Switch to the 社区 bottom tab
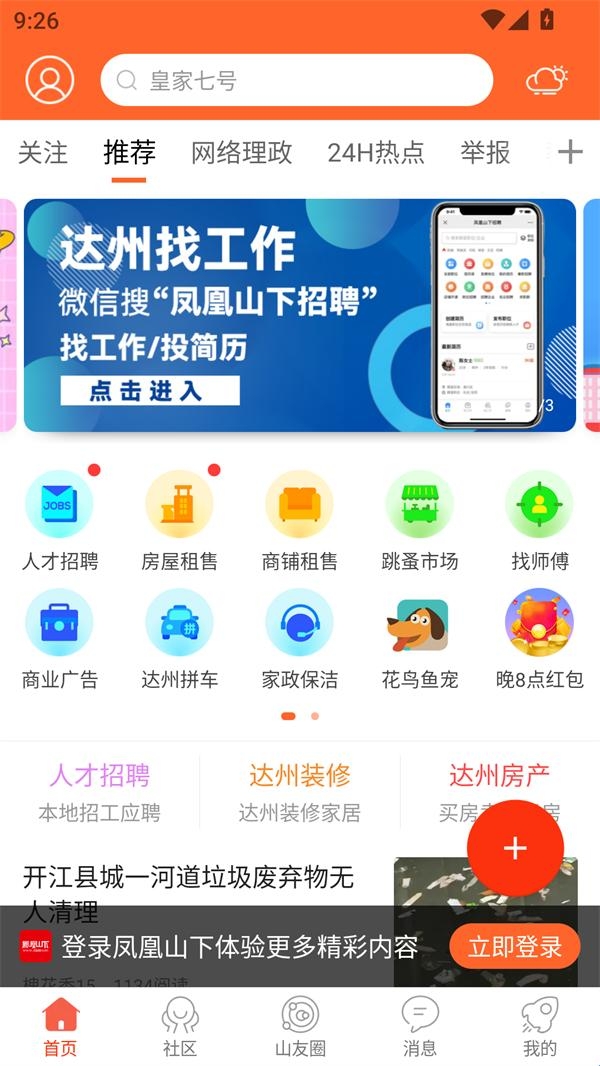 tap(180, 1027)
